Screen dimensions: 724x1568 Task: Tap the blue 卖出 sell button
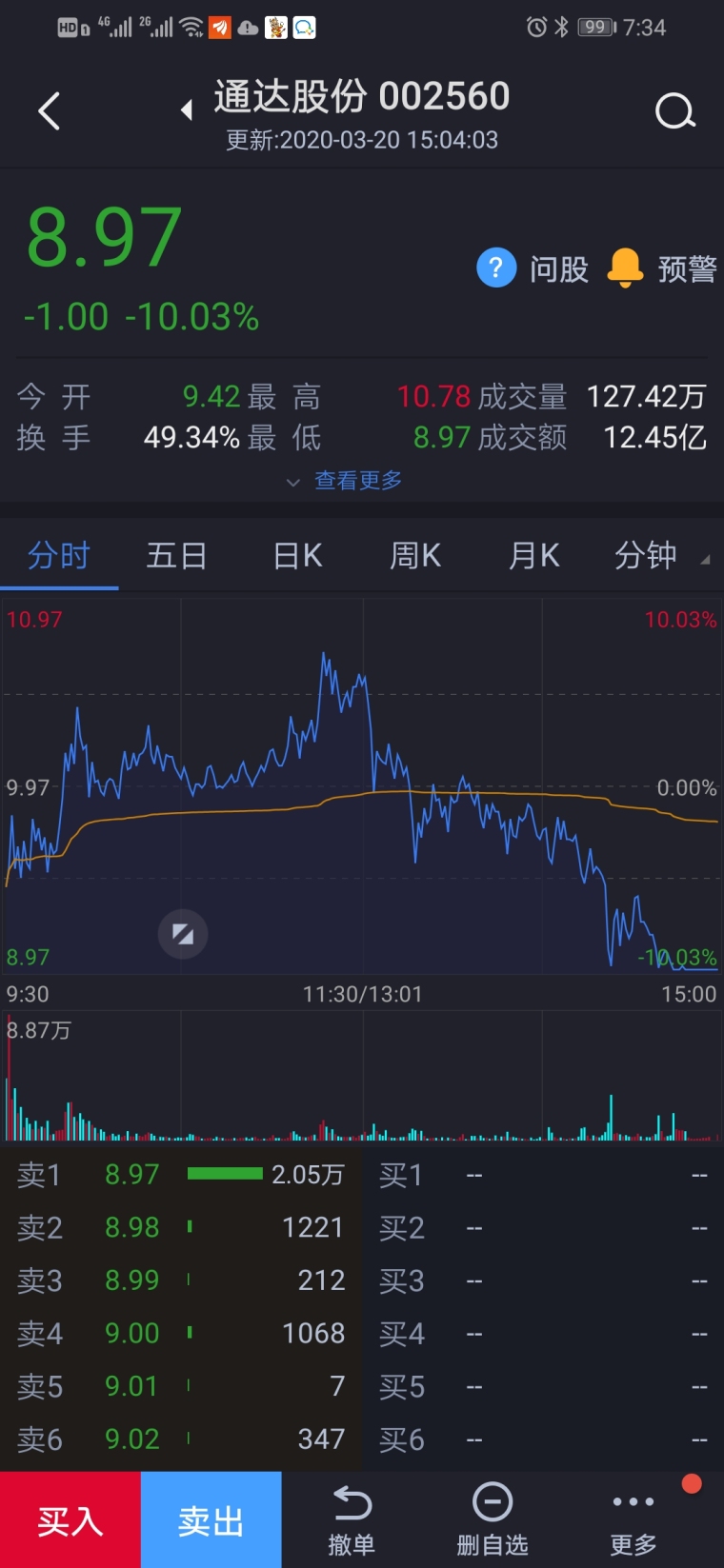coord(211,1520)
